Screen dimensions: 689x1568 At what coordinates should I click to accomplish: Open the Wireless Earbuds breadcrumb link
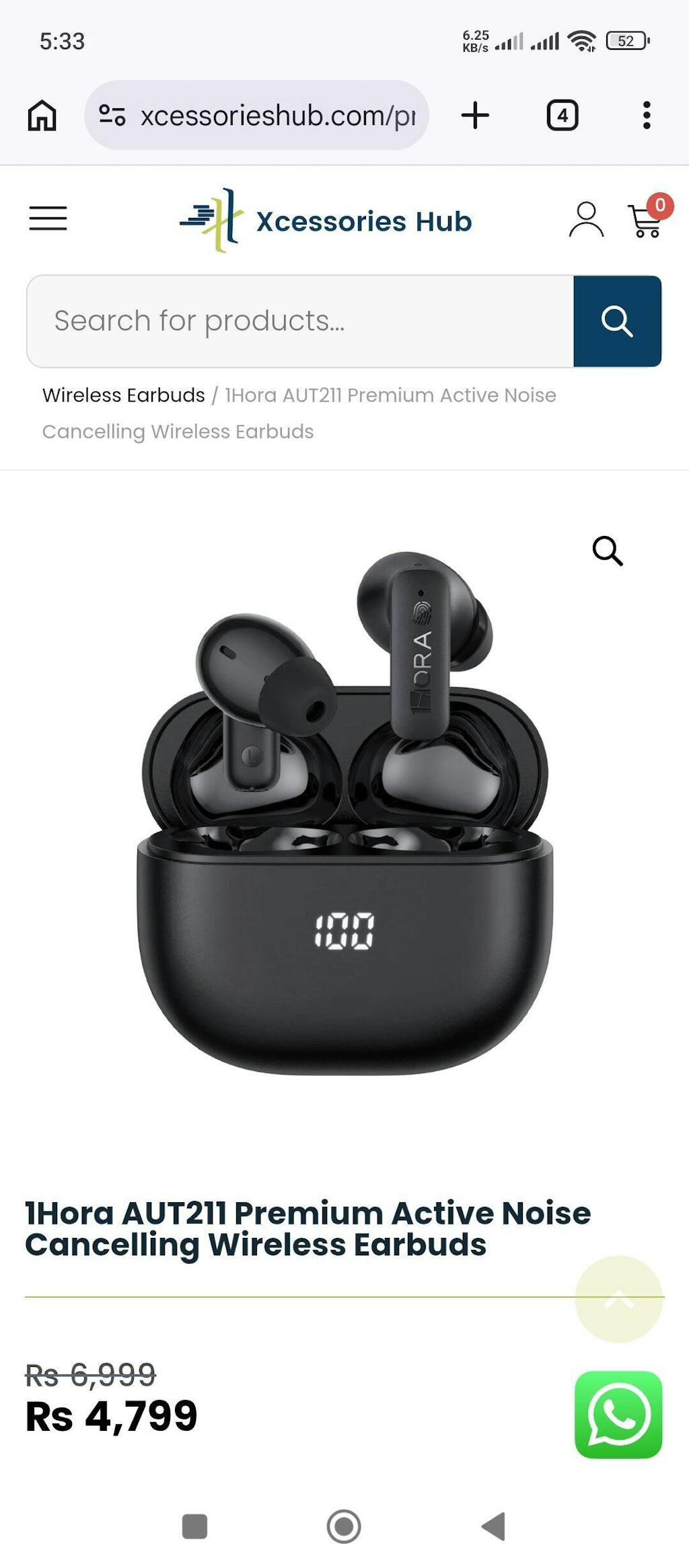123,395
